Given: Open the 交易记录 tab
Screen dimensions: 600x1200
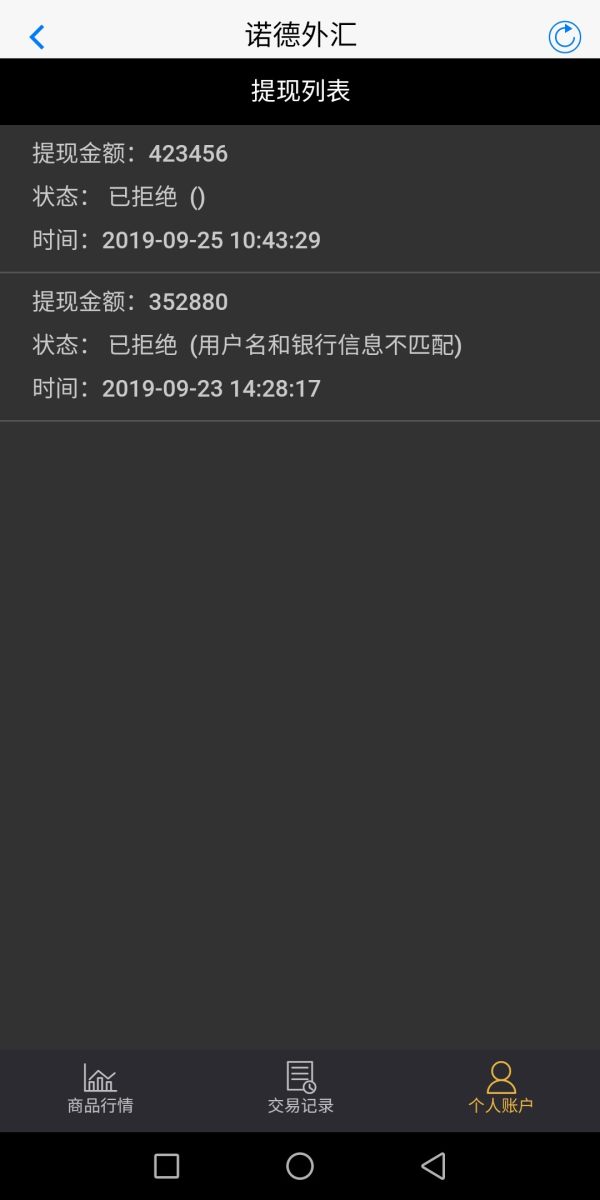Looking at the screenshot, I should pos(300,1088).
